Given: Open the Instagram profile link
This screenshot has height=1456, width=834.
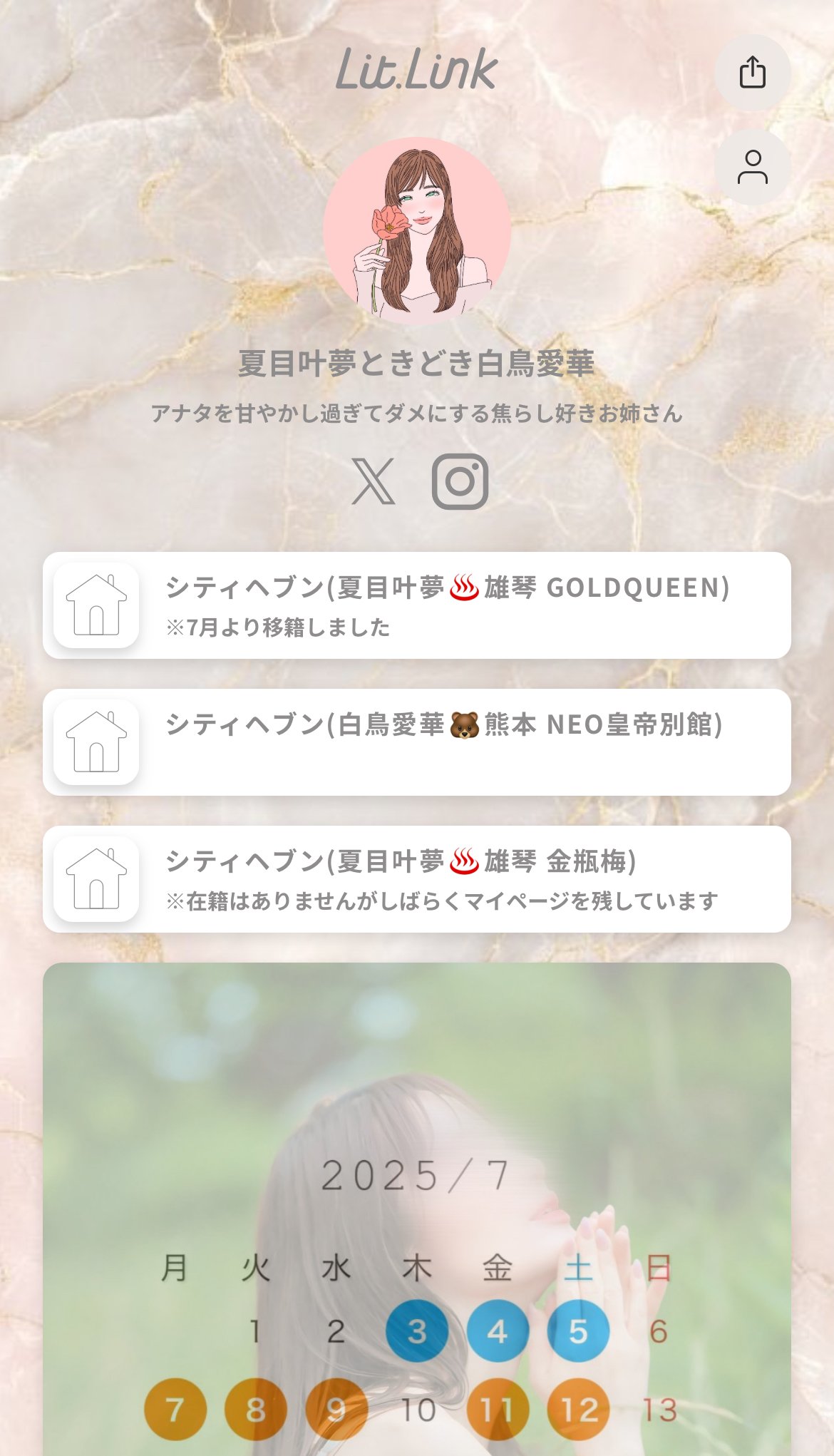Looking at the screenshot, I should point(460,481).
